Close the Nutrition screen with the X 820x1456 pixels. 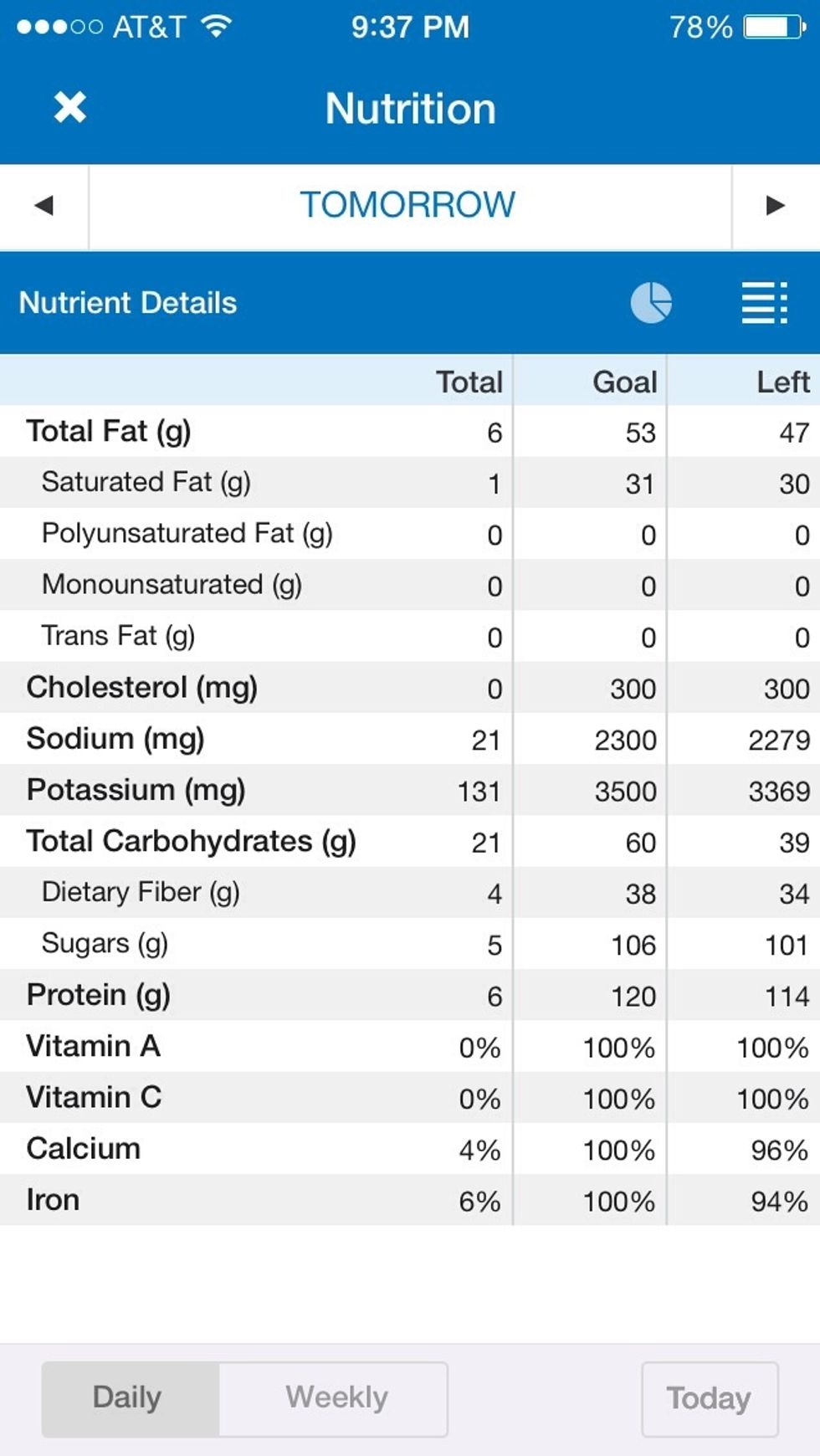click(x=69, y=107)
